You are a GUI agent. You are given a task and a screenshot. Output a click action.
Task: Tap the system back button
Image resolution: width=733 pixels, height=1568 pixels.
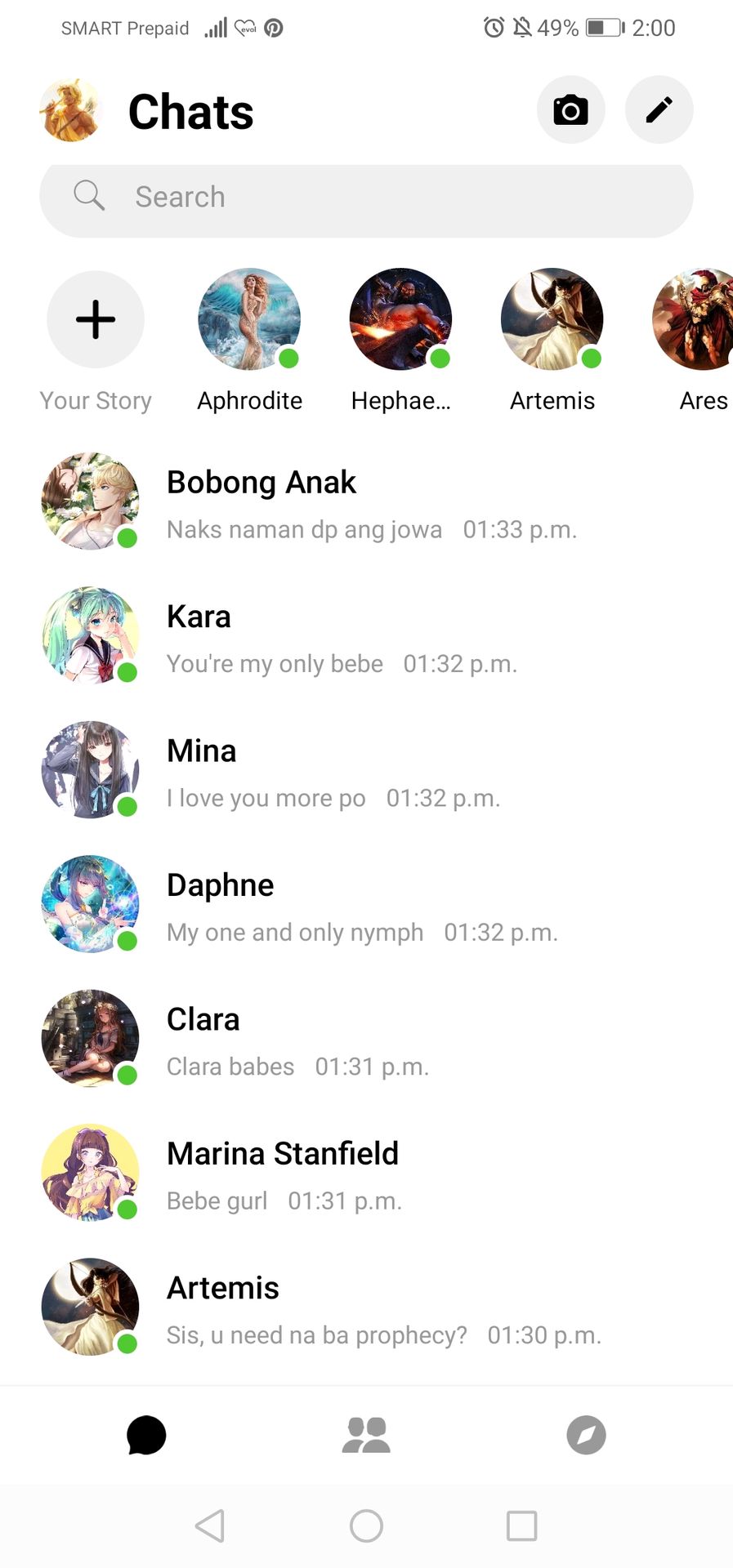pyautogui.click(x=211, y=1526)
